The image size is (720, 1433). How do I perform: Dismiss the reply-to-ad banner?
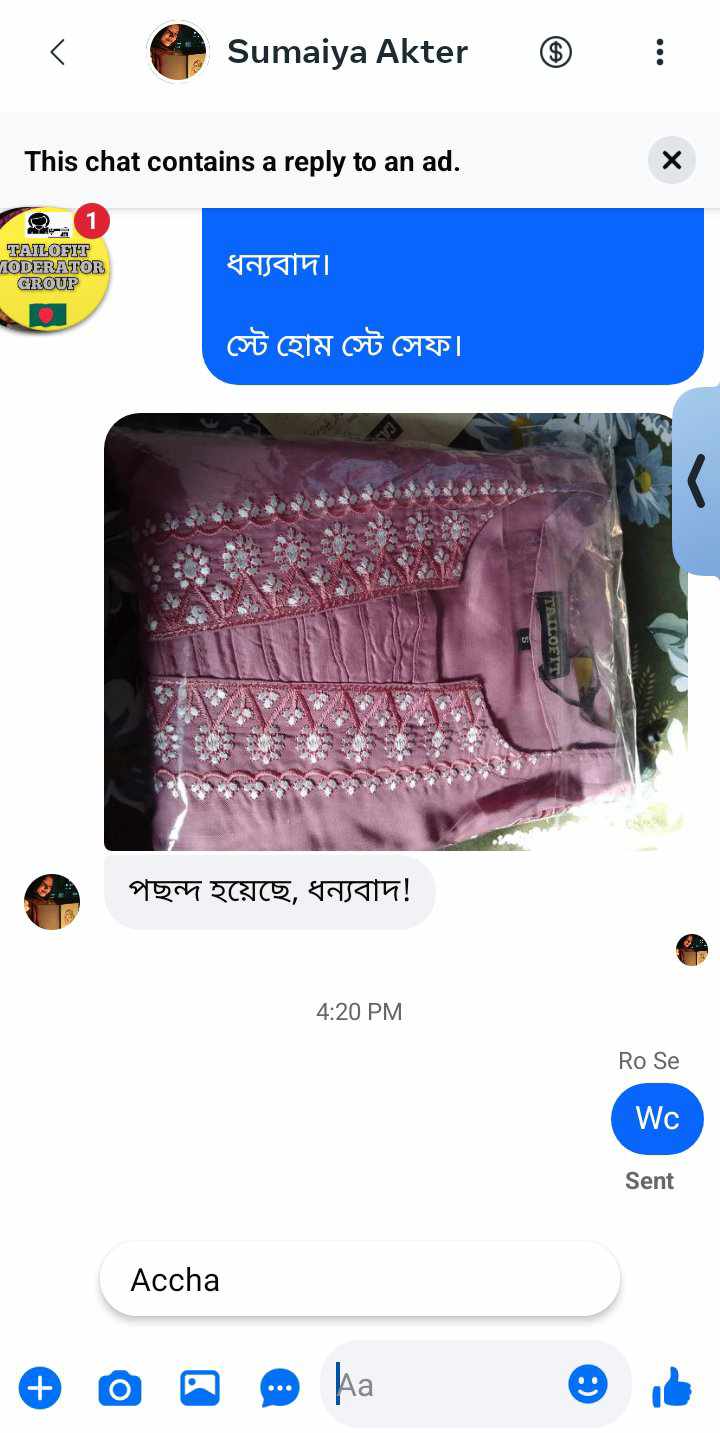[672, 160]
